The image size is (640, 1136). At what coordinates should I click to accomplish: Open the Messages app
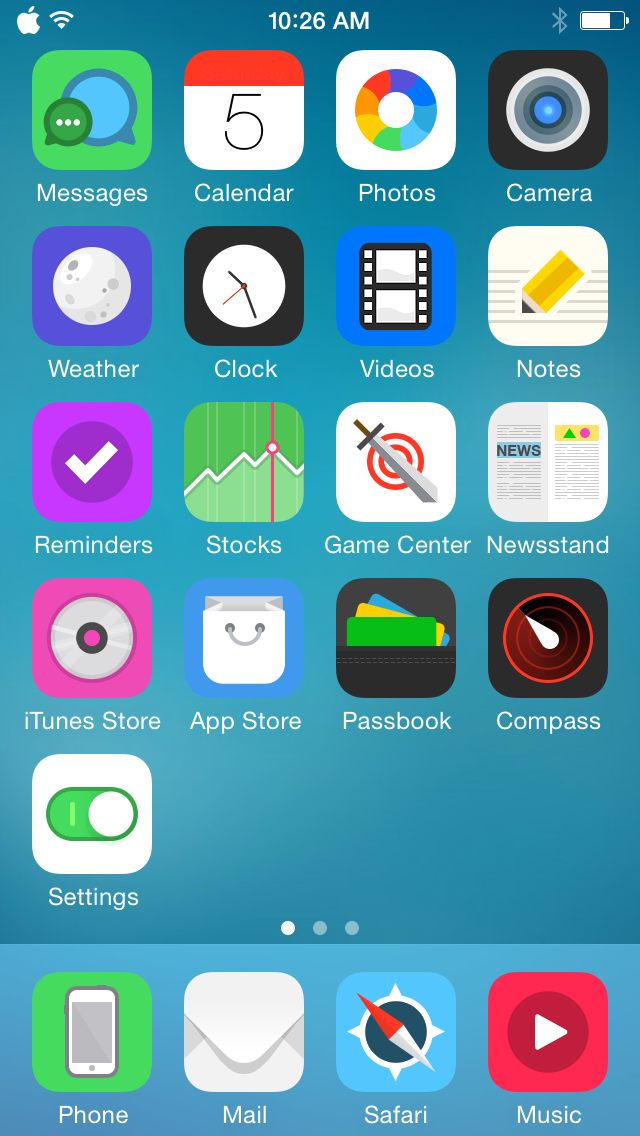(92, 110)
